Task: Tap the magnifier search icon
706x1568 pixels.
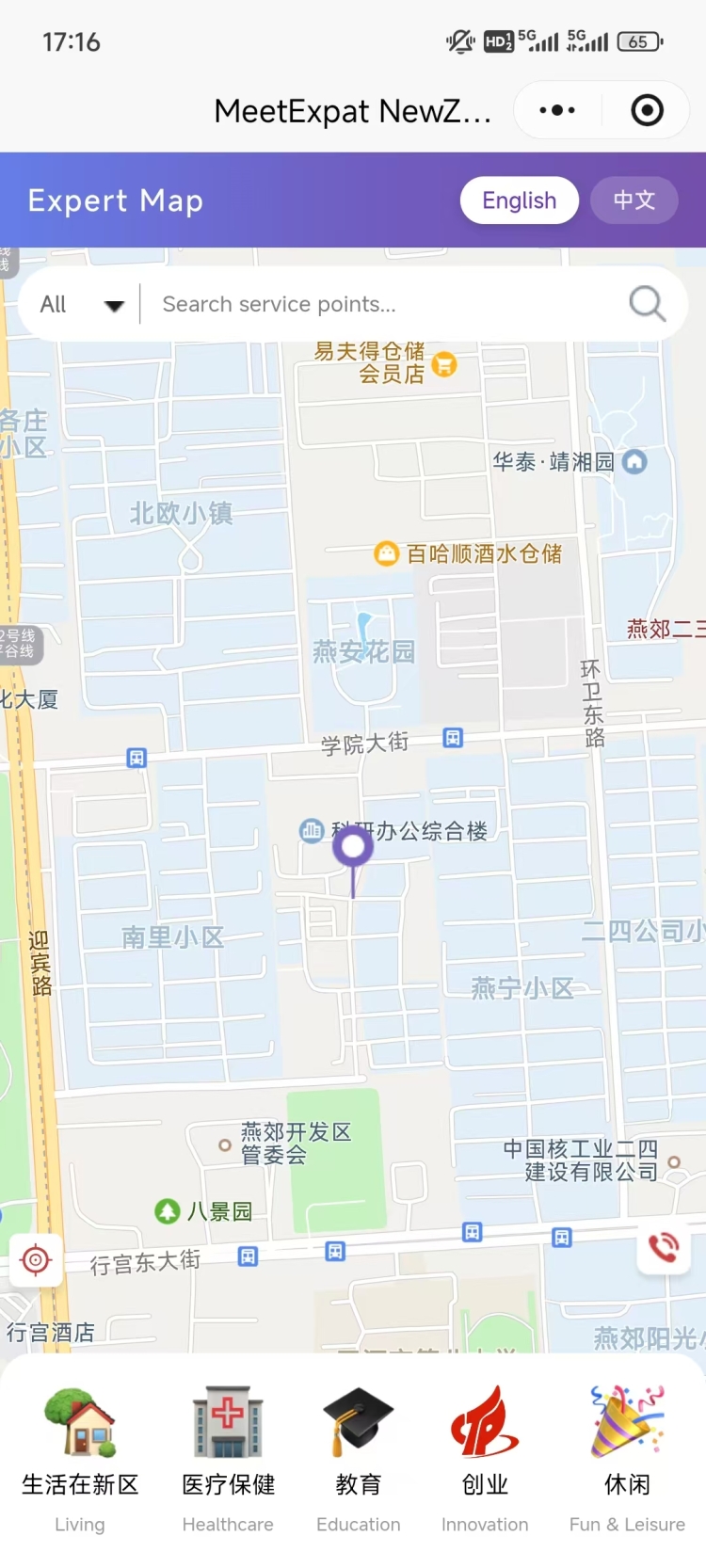Action: click(x=647, y=304)
